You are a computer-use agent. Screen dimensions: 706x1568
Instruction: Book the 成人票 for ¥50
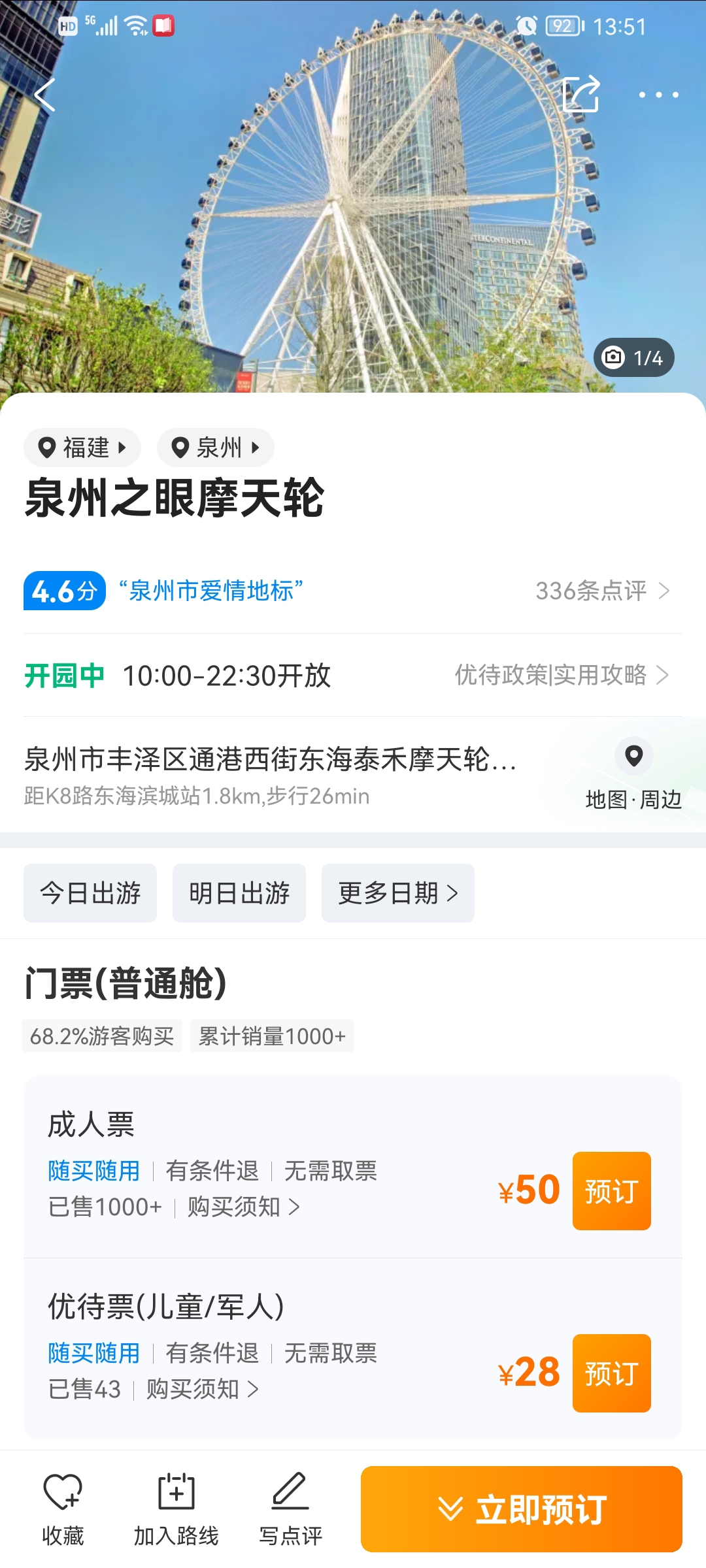coord(611,1191)
